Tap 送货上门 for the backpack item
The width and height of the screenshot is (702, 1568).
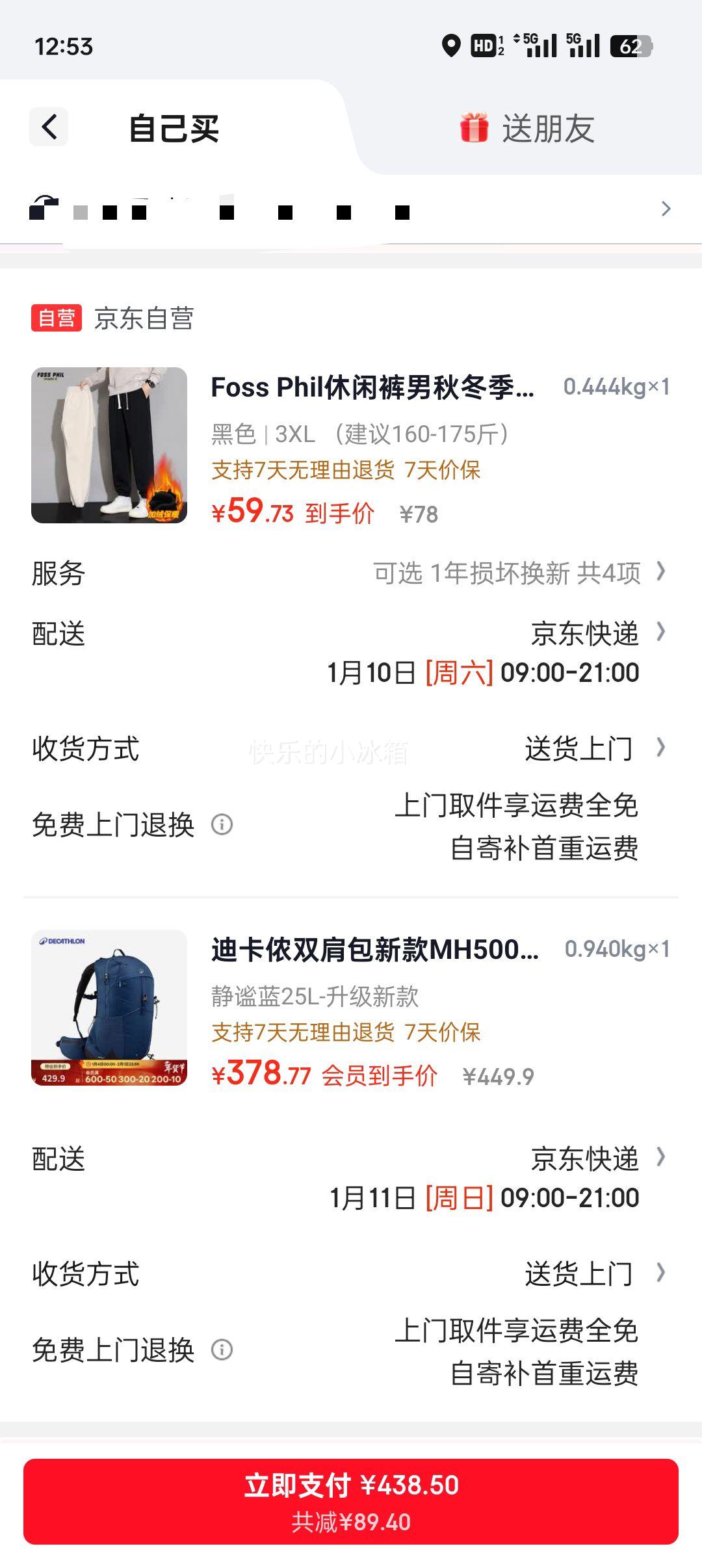point(578,1274)
